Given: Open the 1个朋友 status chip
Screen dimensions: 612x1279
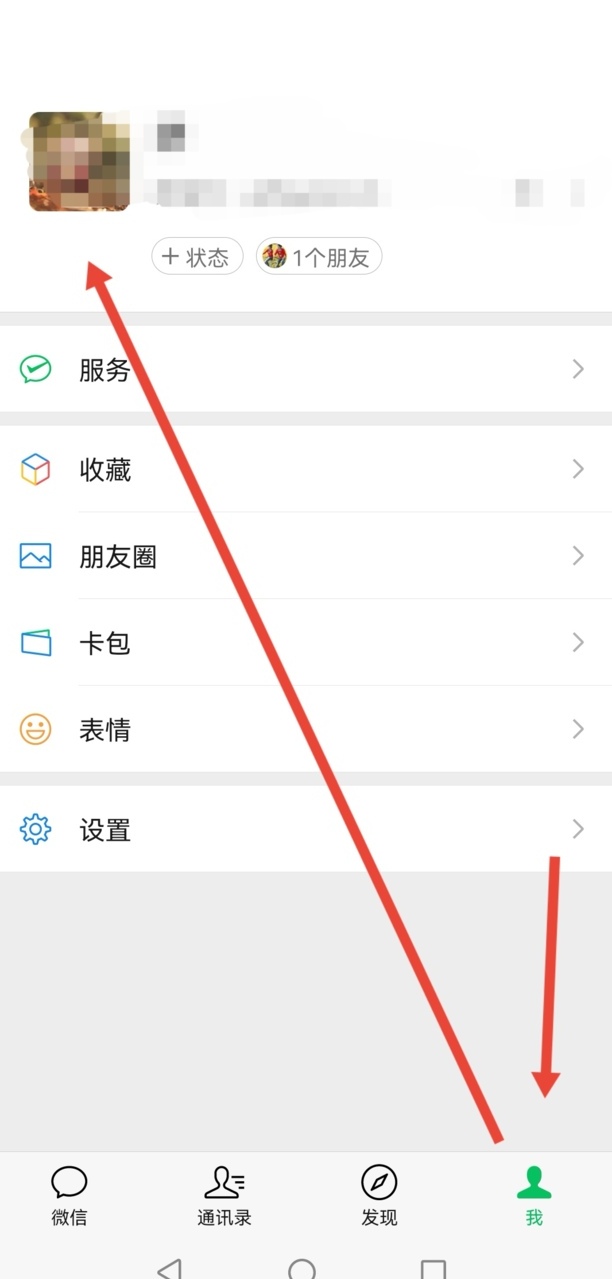Looking at the screenshot, I should 319,257.
